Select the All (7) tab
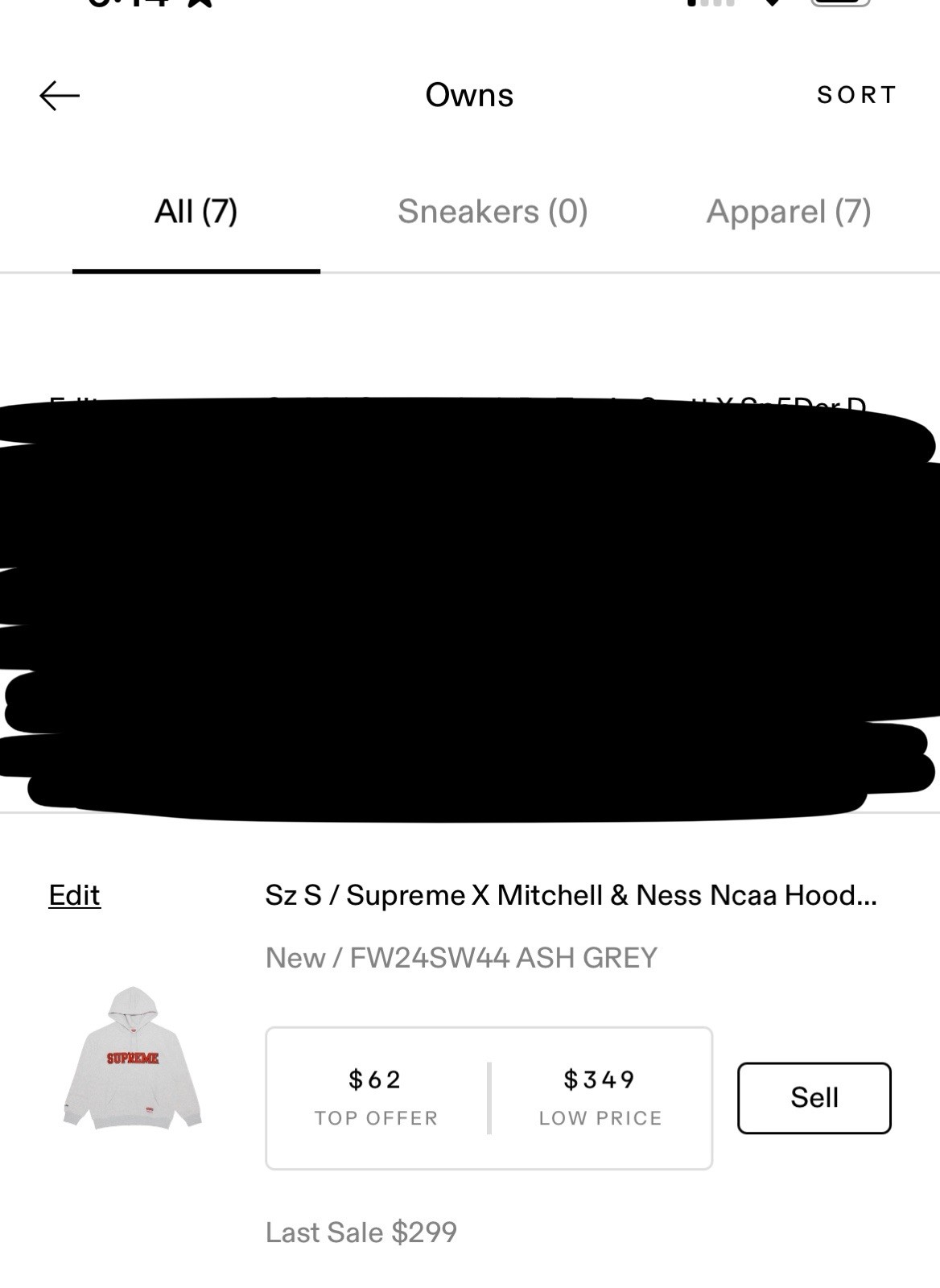The image size is (940, 1288). coord(196,211)
